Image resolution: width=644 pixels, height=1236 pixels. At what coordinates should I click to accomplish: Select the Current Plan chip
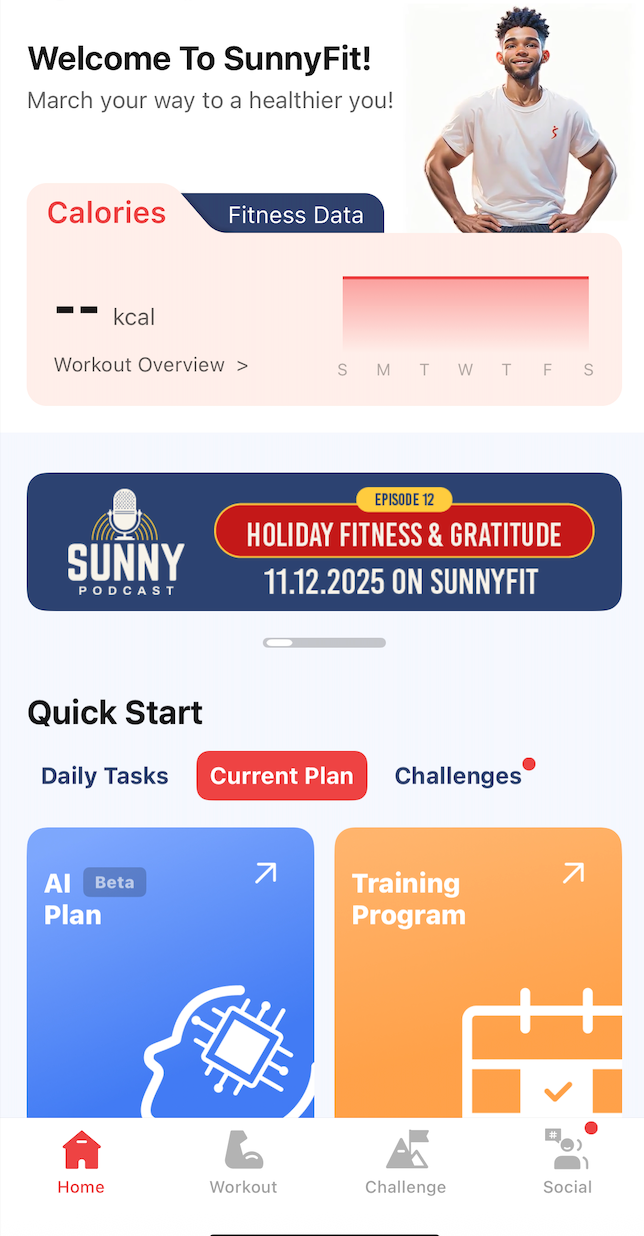282,776
